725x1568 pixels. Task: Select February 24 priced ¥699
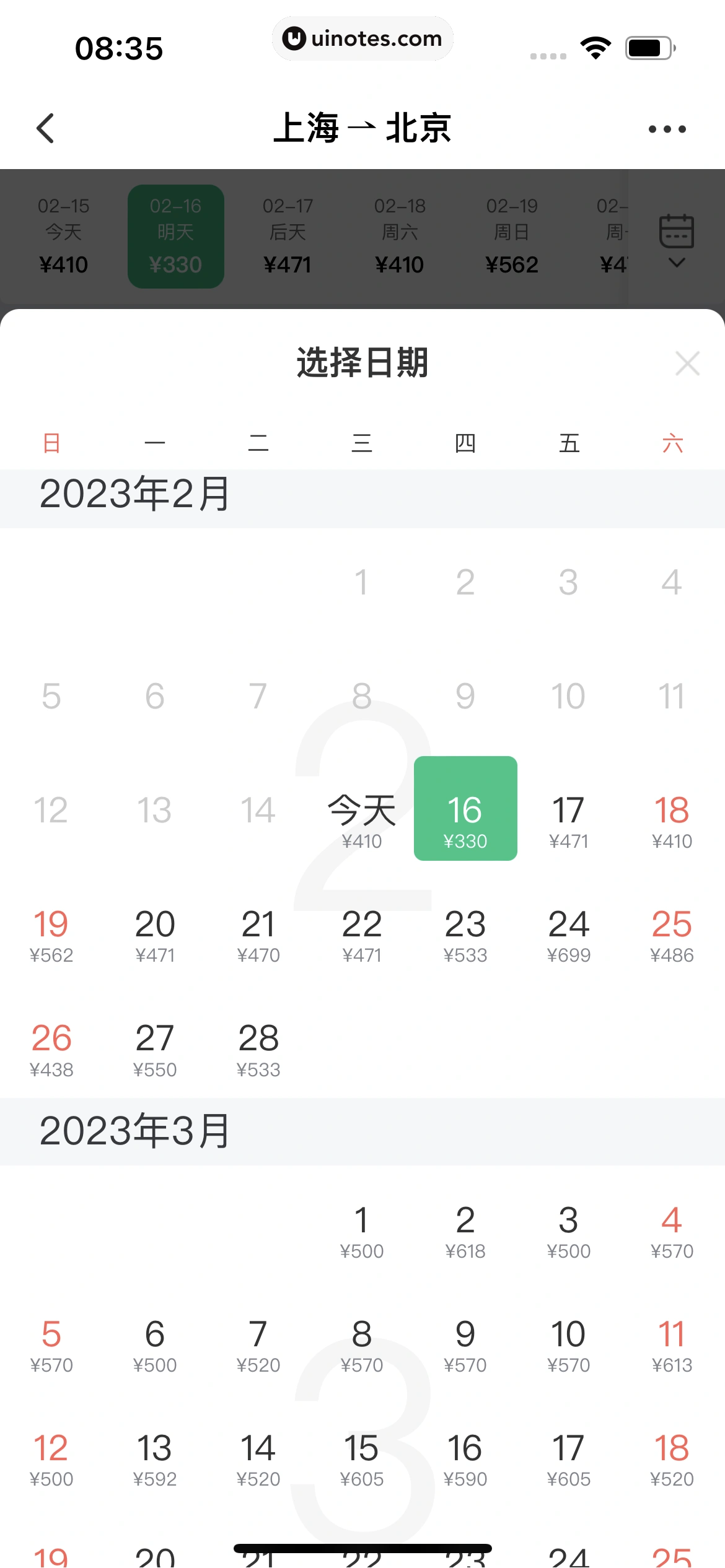568,935
